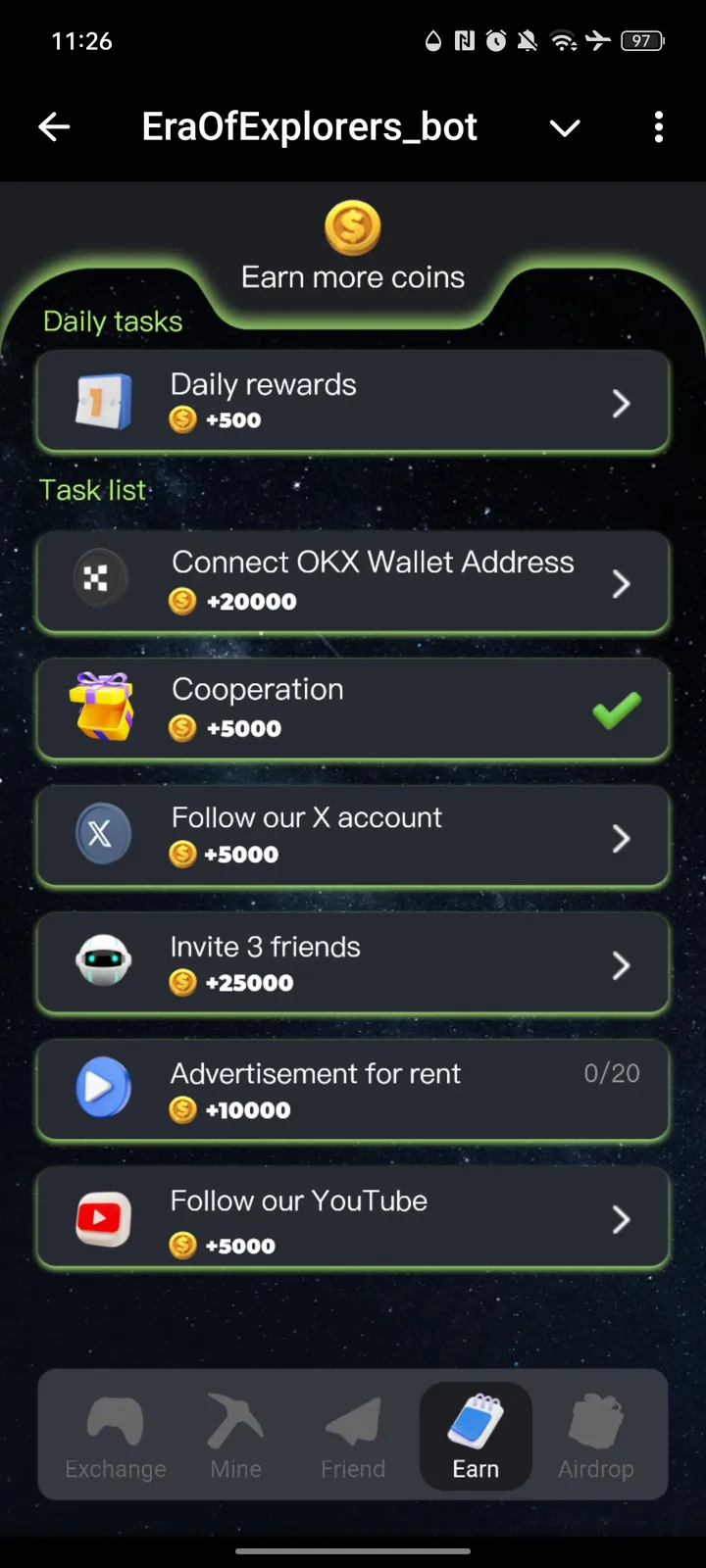The image size is (706, 1568).
Task: Expand the Daily rewards task chevron
Action: click(x=621, y=402)
